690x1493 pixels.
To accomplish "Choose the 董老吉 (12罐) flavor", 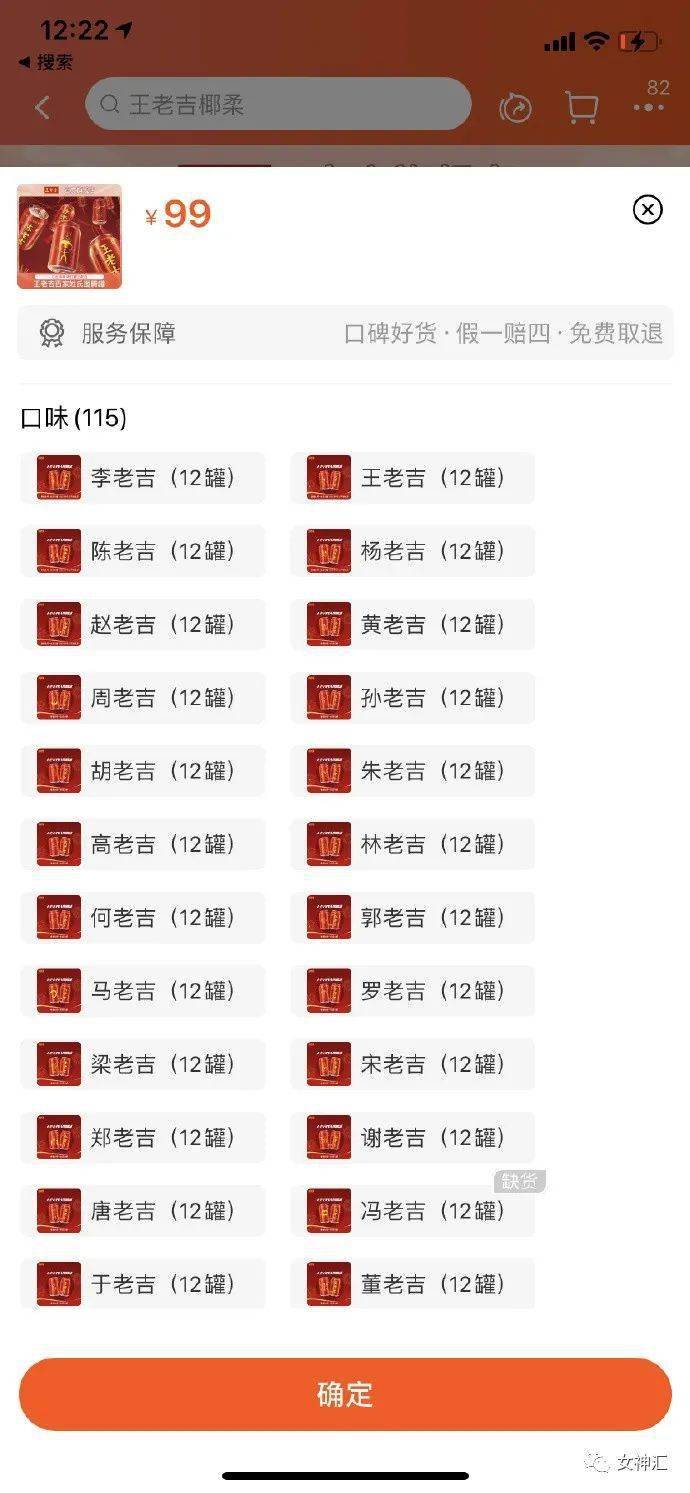I will point(413,1284).
